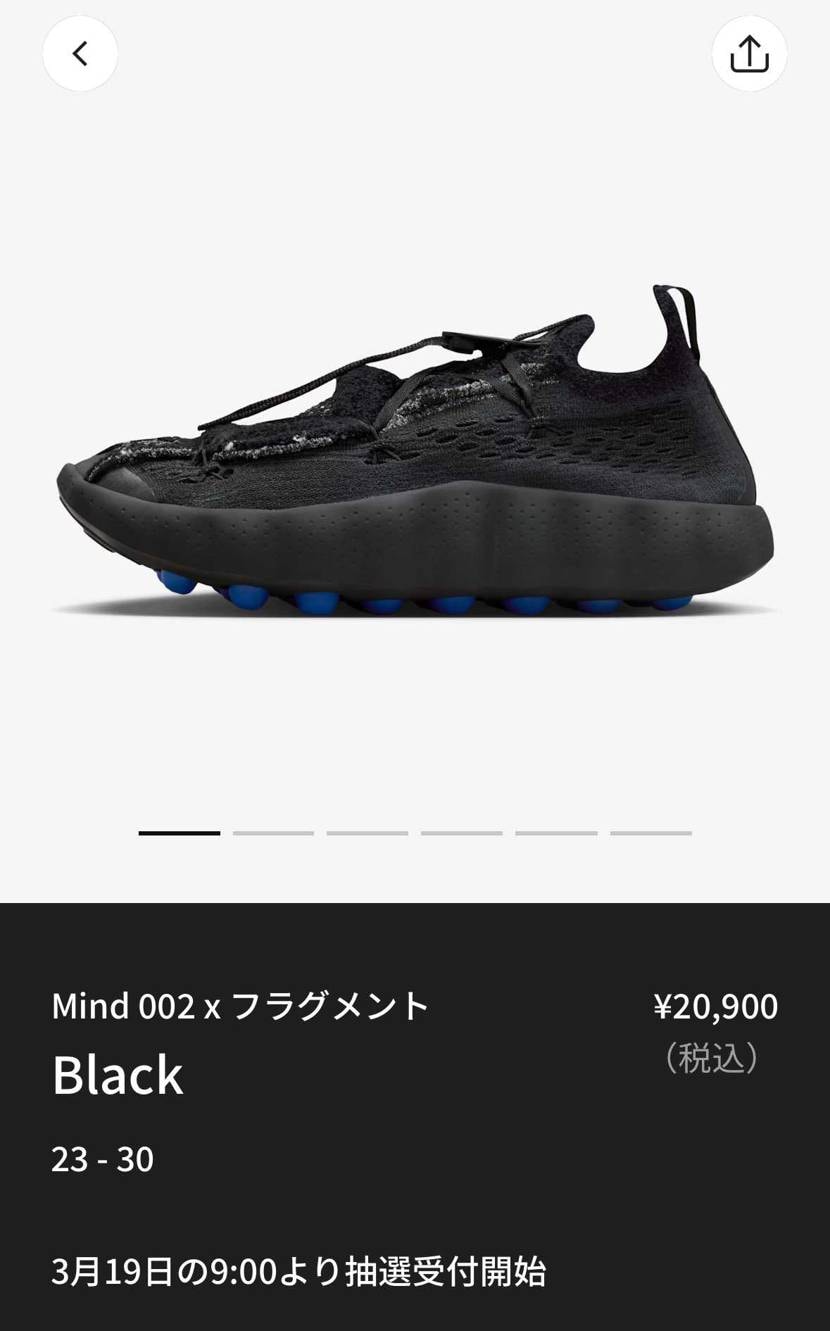The image size is (830, 1331).
Task: Select the '23 - 30' size range text
Action: click(102, 1158)
